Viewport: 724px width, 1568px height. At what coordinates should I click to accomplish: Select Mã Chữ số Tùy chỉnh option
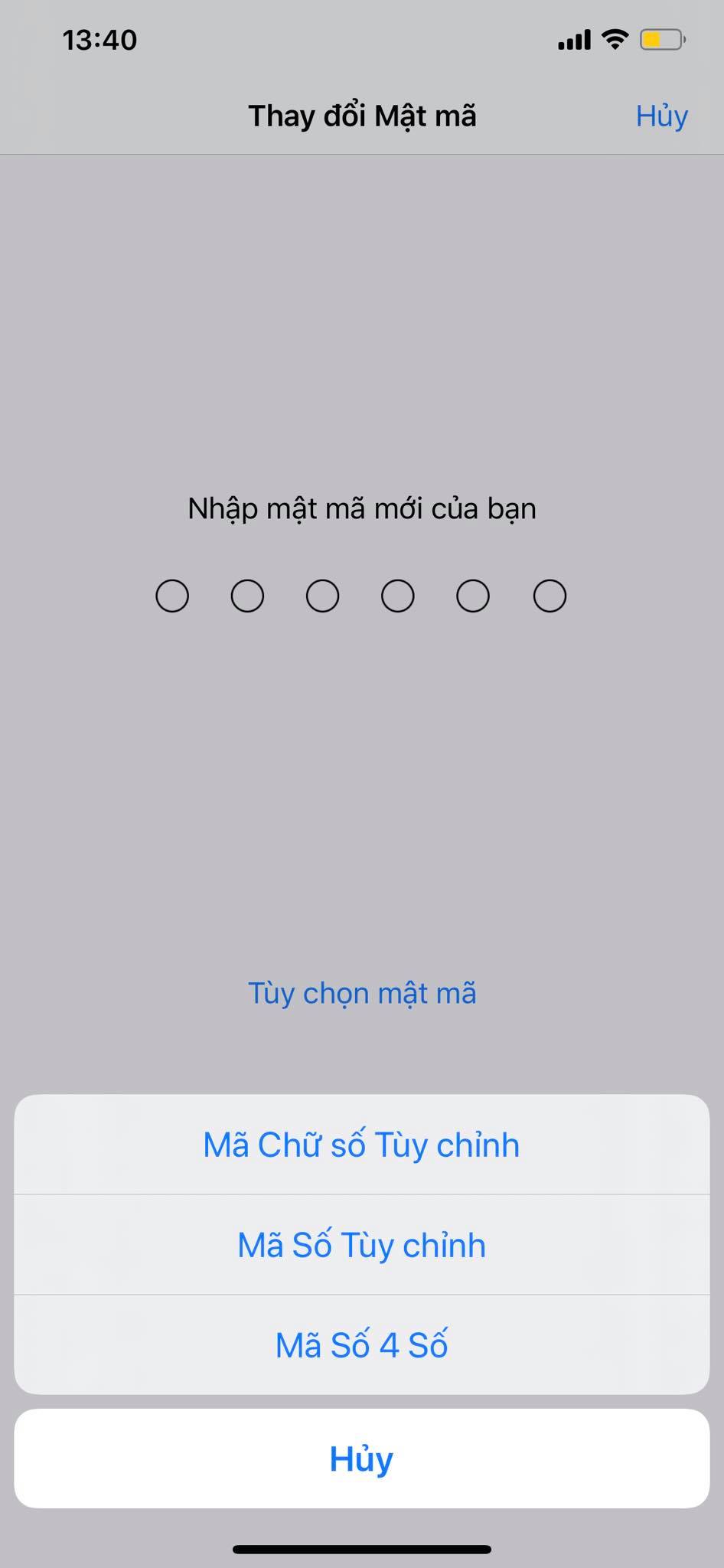point(360,1144)
